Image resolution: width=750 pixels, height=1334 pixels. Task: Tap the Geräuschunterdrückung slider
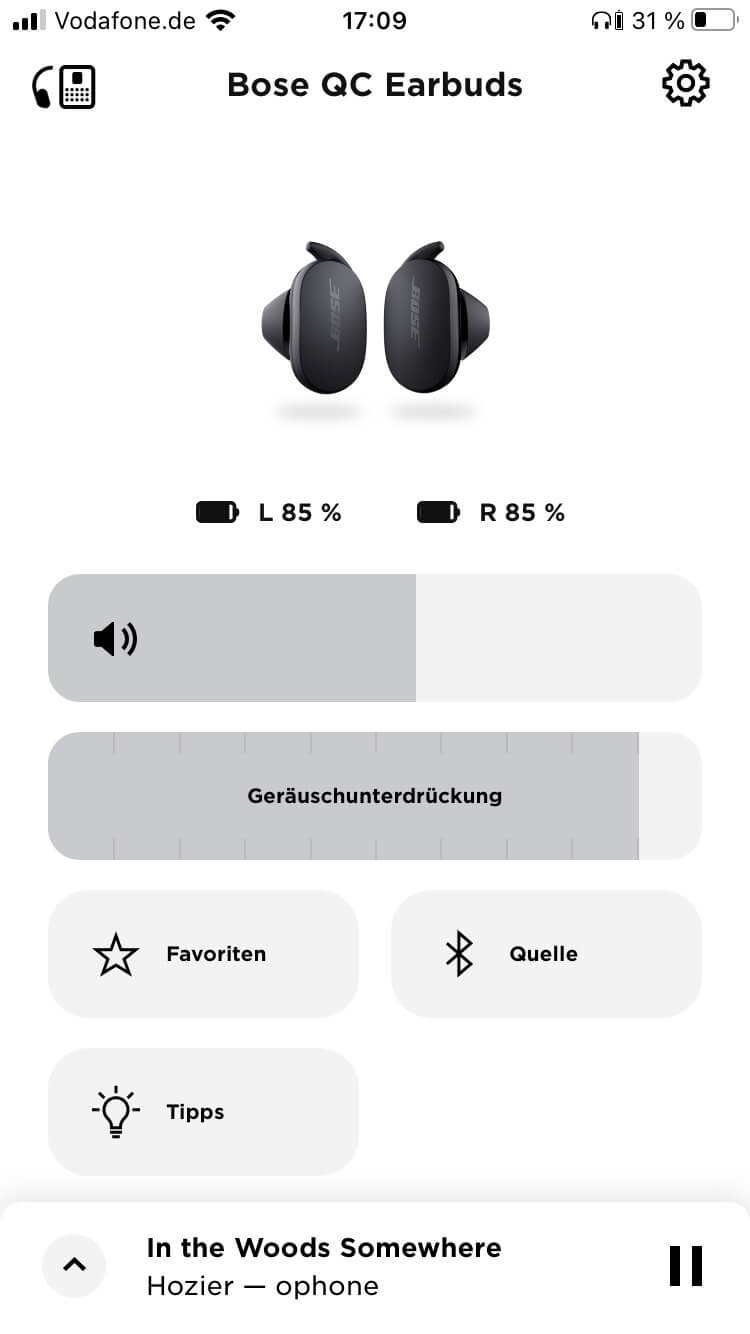coord(375,796)
